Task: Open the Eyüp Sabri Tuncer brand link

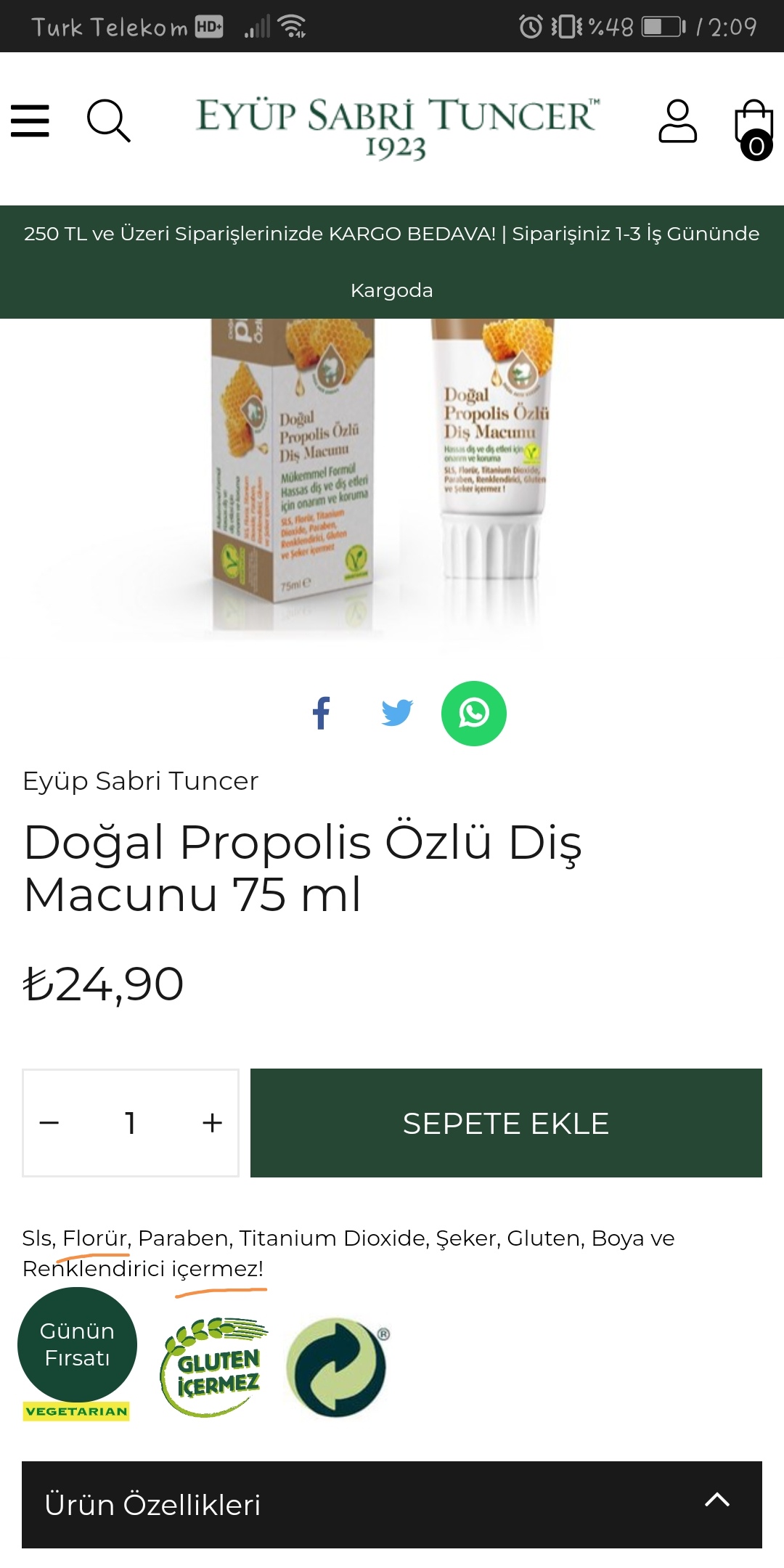Action: (x=141, y=781)
